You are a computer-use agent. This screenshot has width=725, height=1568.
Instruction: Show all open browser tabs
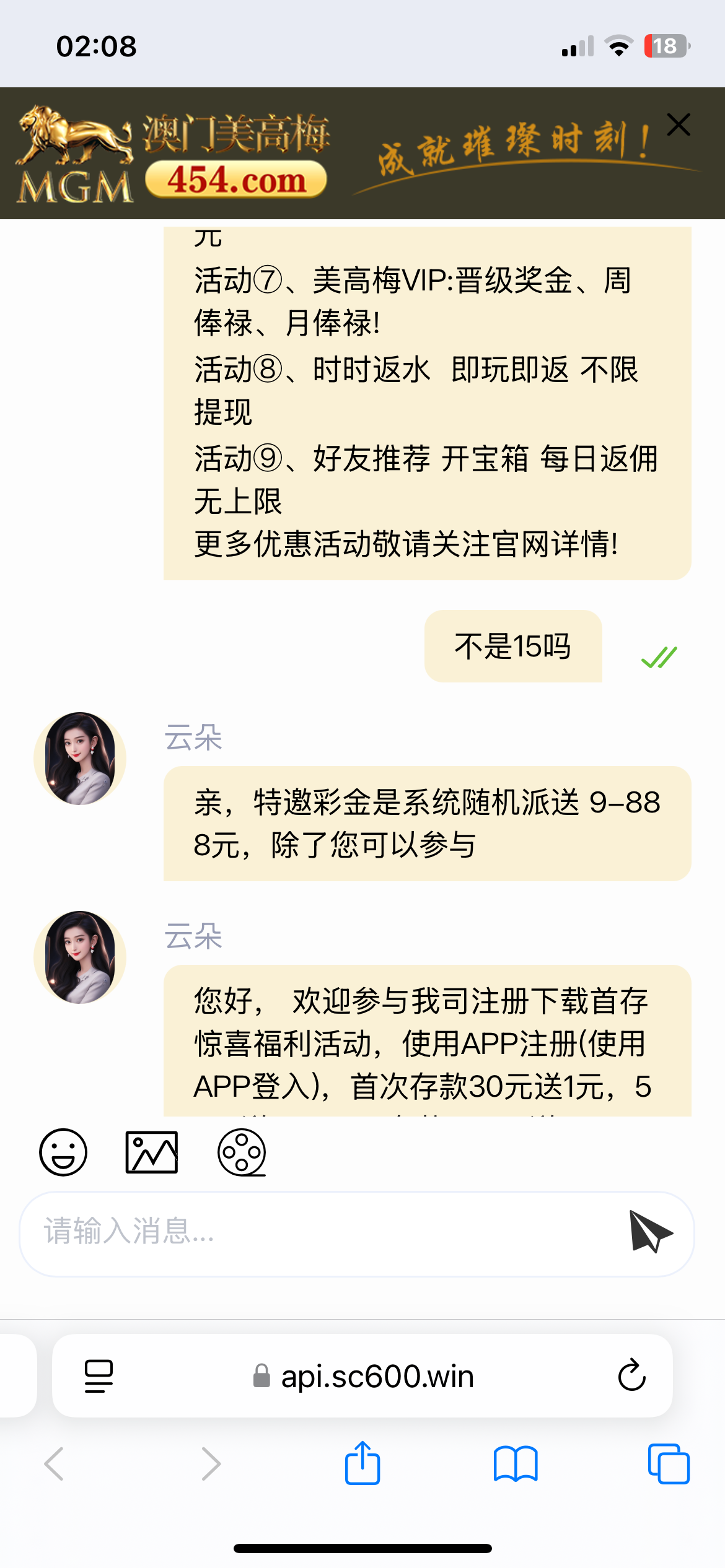point(669,1463)
